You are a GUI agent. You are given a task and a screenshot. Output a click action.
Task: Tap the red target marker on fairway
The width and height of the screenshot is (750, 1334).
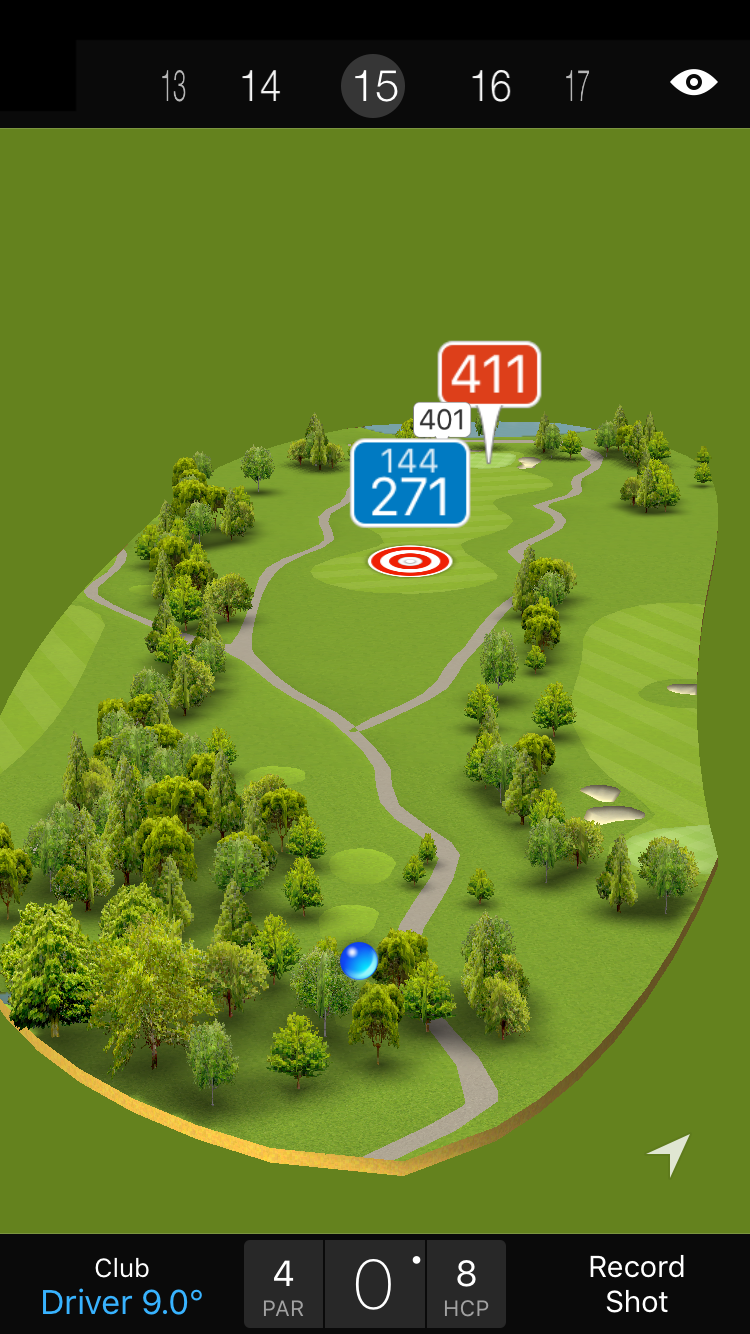[x=410, y=561]
